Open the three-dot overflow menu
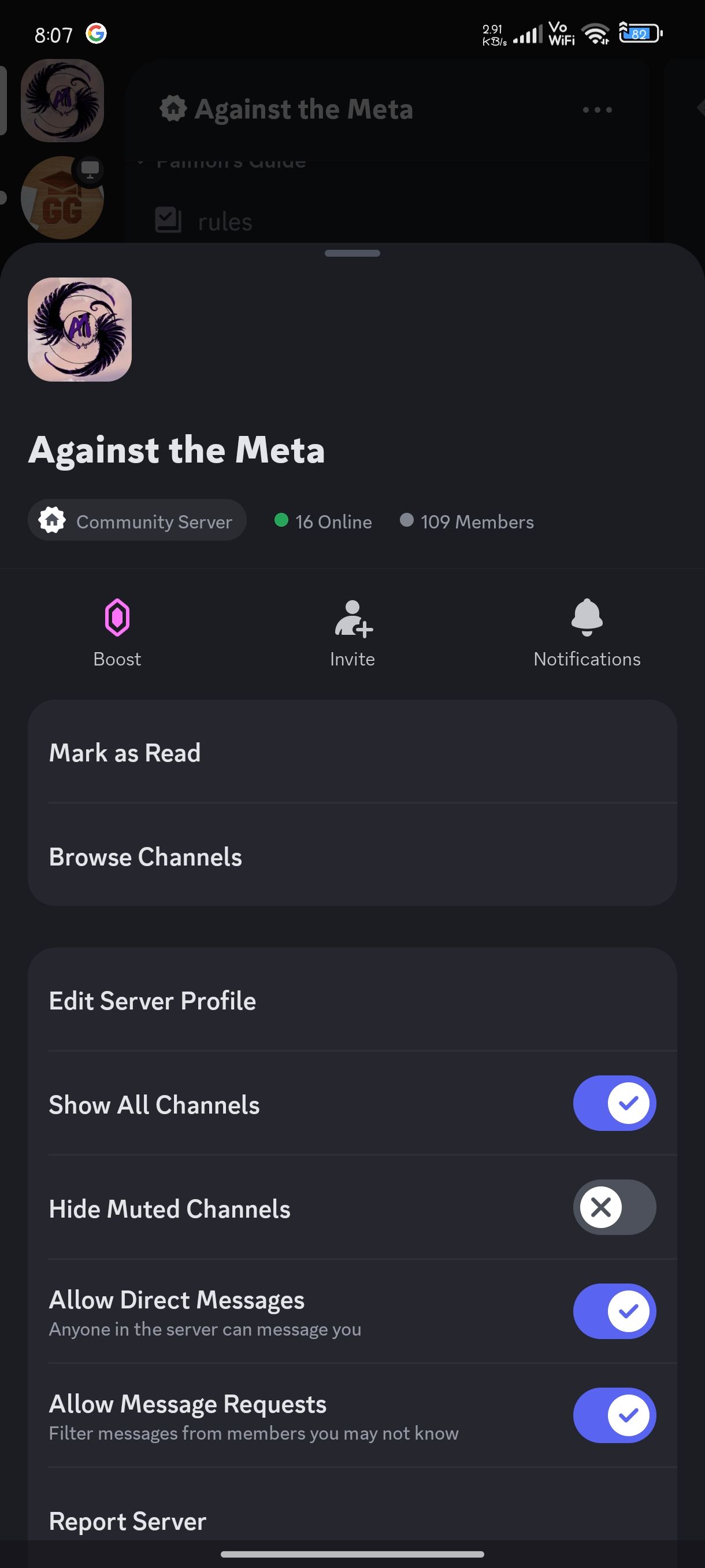Image resolution: width=705 pixels, height=1568 pixels. coord(598,110)
